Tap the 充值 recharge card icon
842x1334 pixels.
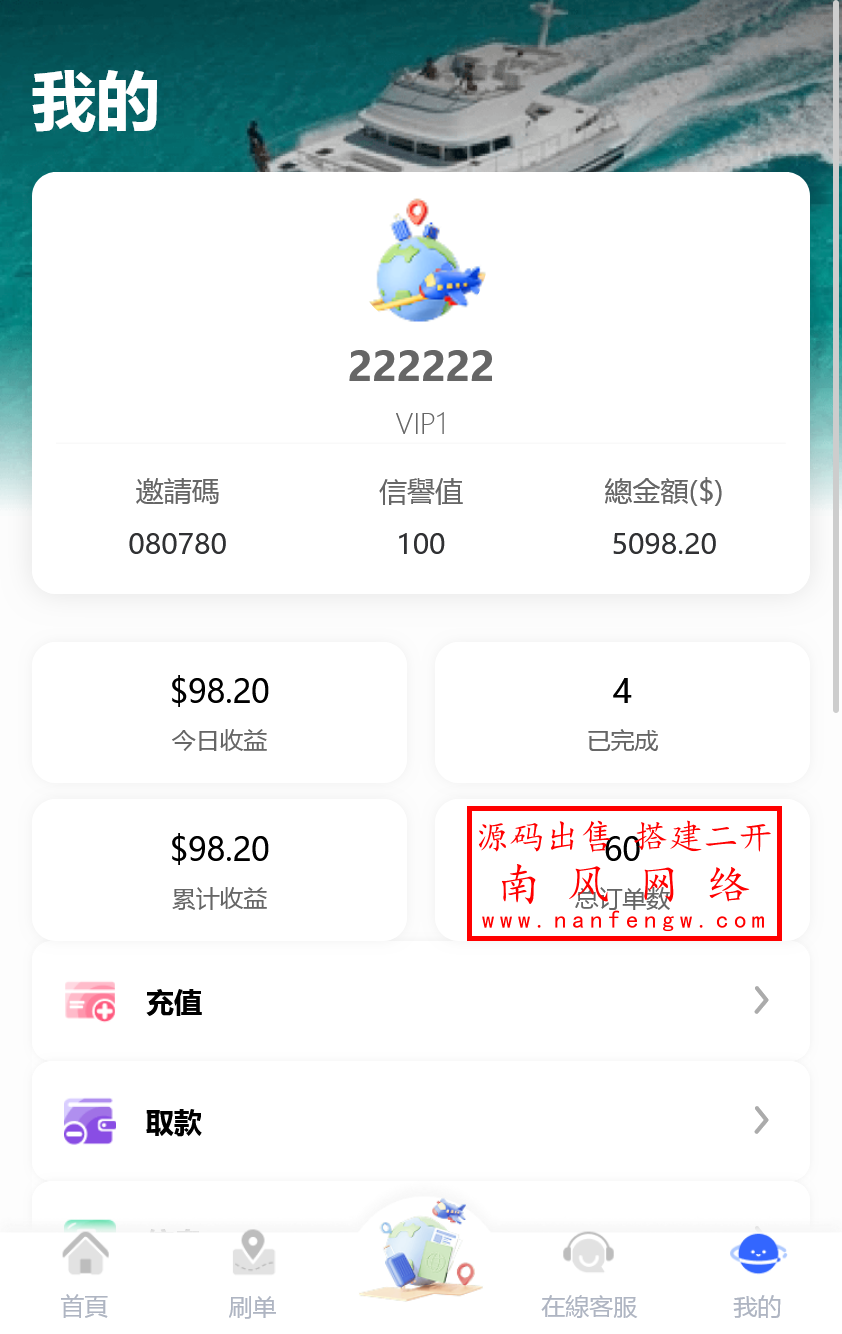(x=88, y=1001)
